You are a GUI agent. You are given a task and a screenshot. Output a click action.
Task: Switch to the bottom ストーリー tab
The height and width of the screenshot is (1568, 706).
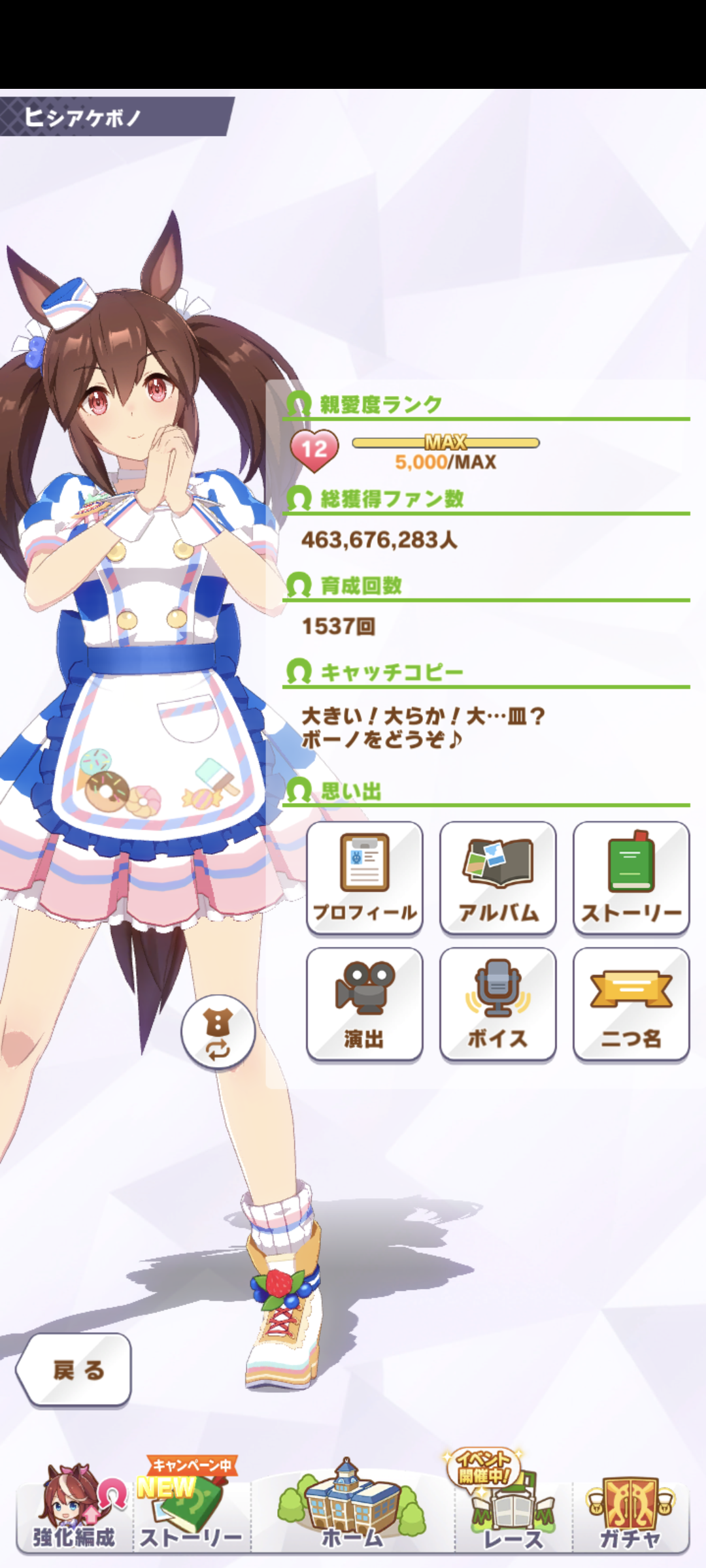pyautogui.click(x=191, y=1508)
